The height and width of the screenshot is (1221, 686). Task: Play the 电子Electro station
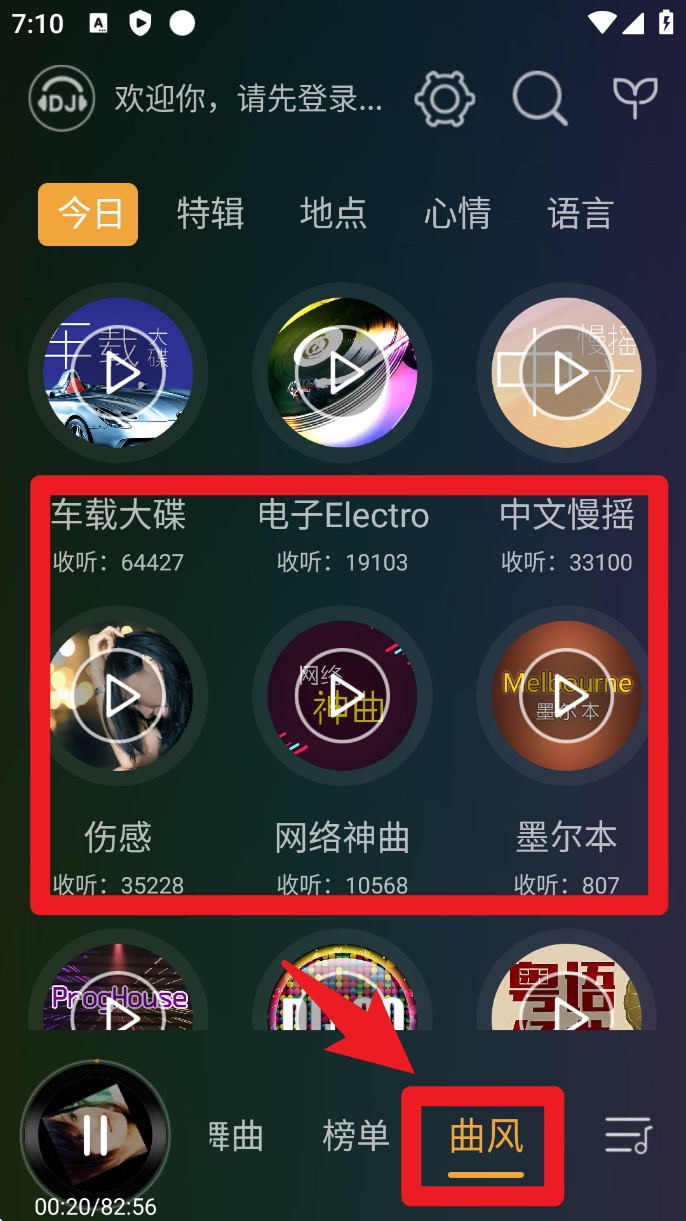click(343, 373)
